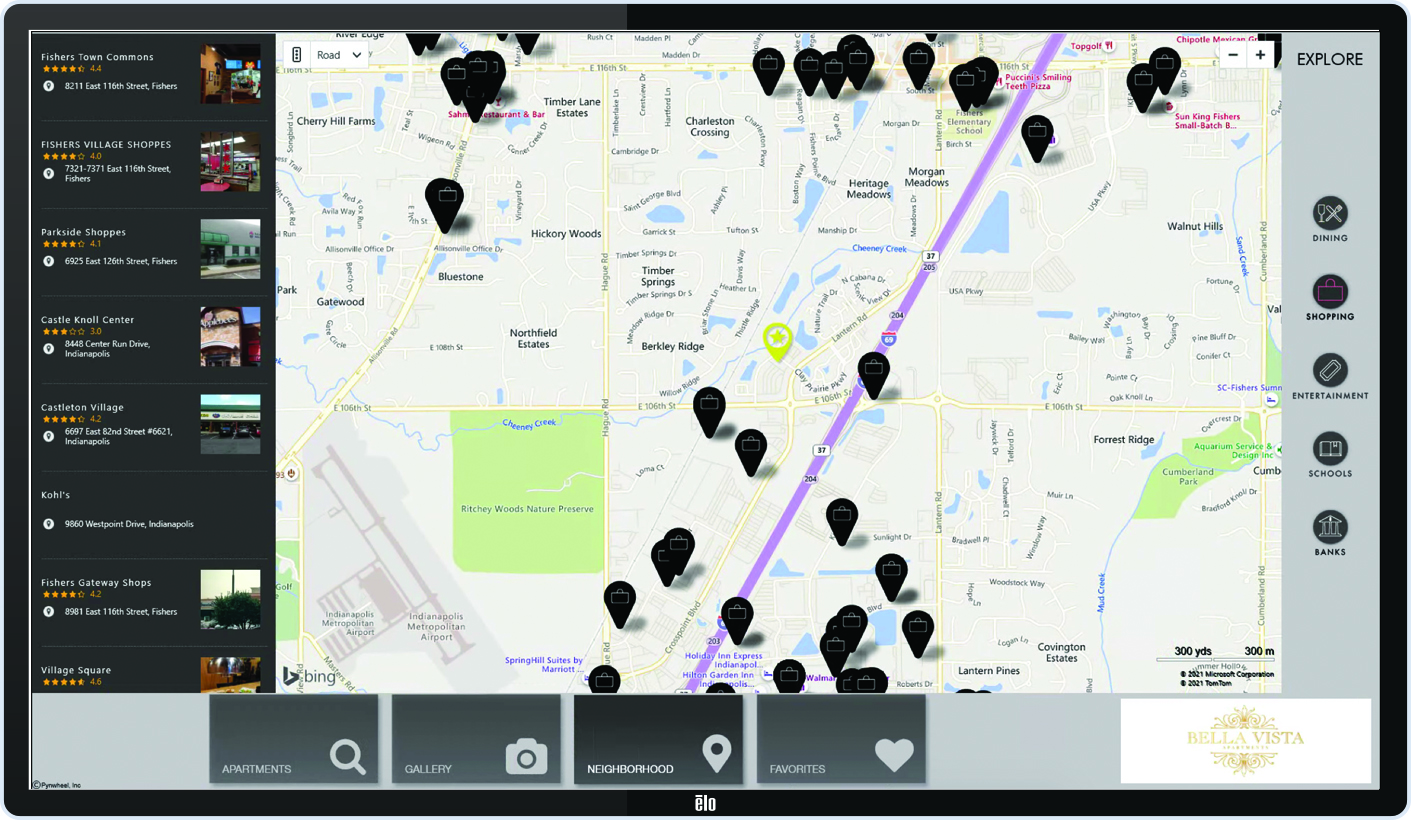Select the Neighborhood tab
The image size is (1411, 820).
tap(658, 739)
